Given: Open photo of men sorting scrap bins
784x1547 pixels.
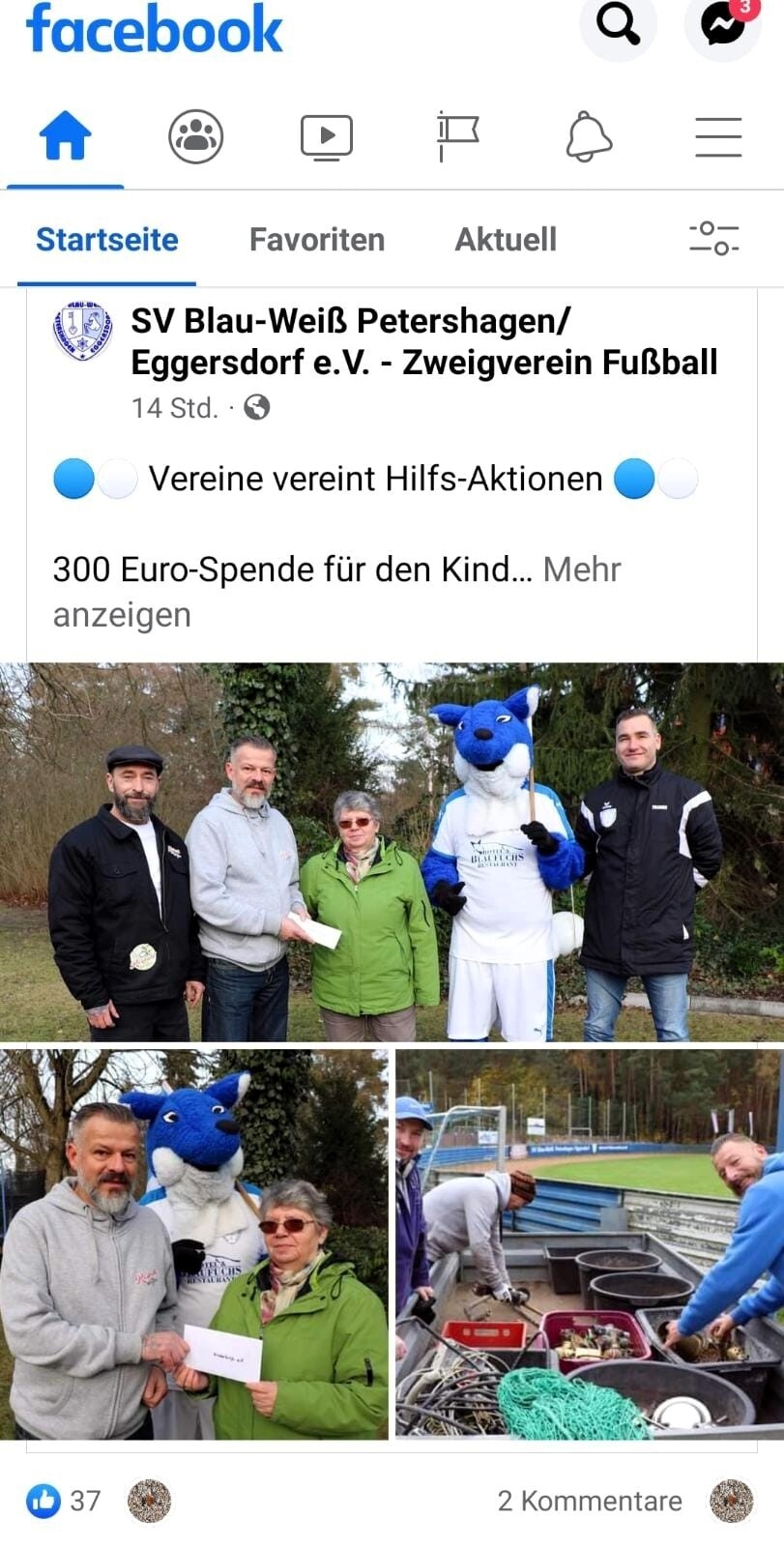Looking at the screenshot, I should 590,1244.
